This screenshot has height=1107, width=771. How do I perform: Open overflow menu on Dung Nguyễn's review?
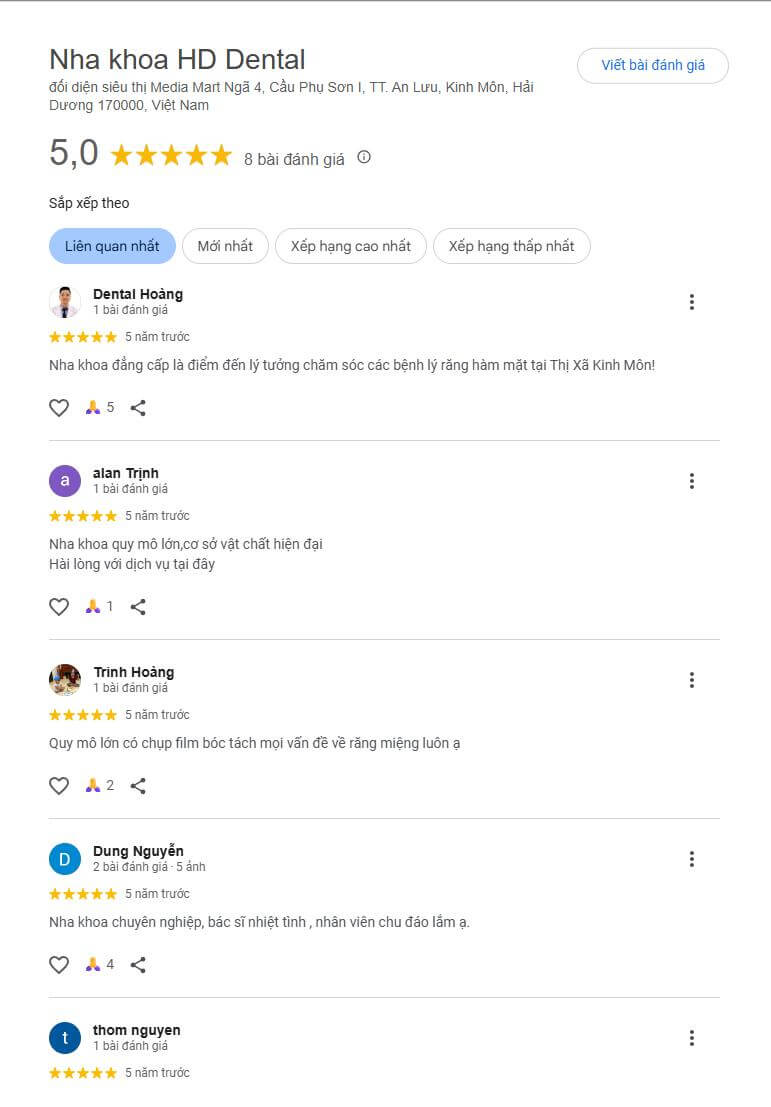pos(691,859)
